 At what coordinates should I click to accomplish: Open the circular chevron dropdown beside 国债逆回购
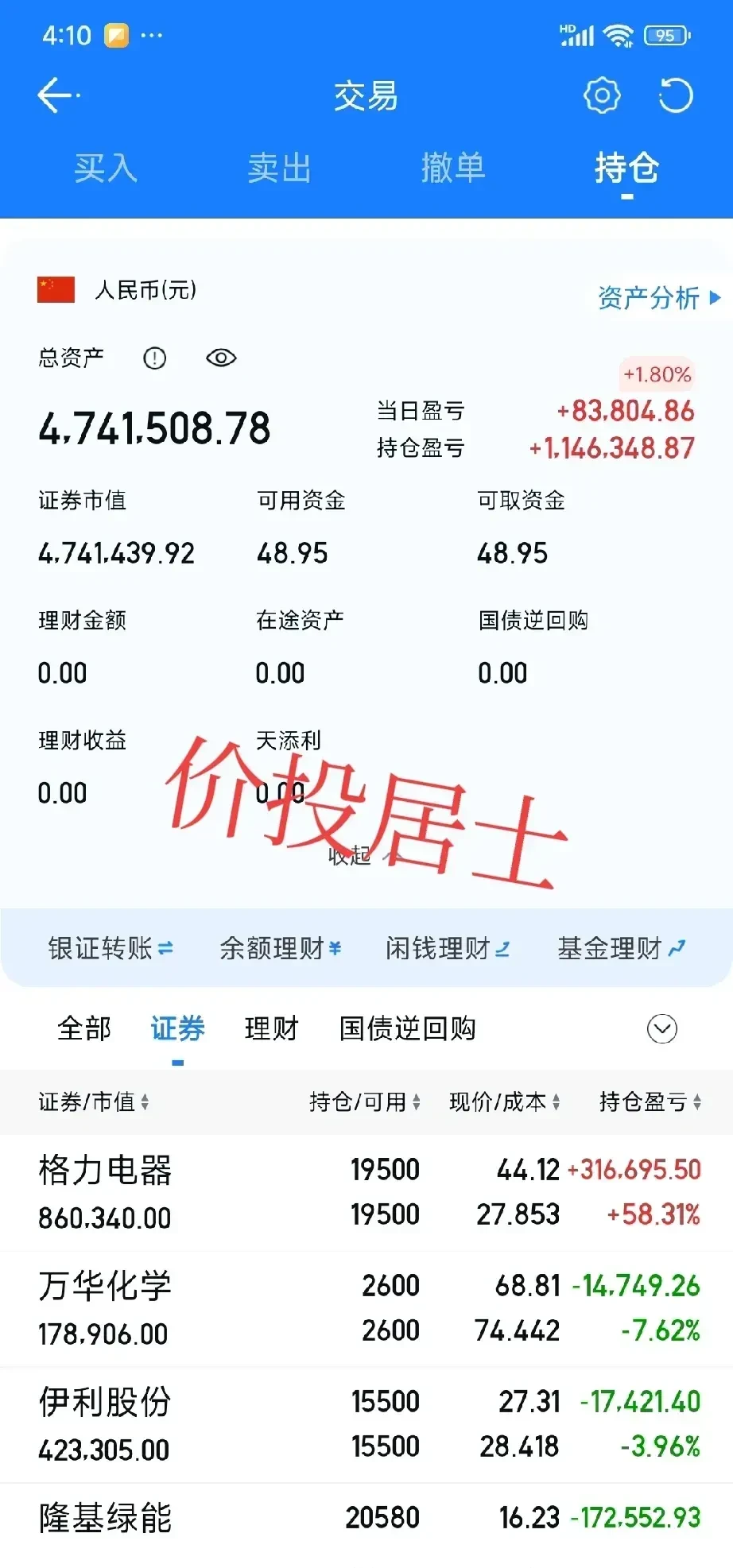pyautogui.click(x=661, y=1028)
